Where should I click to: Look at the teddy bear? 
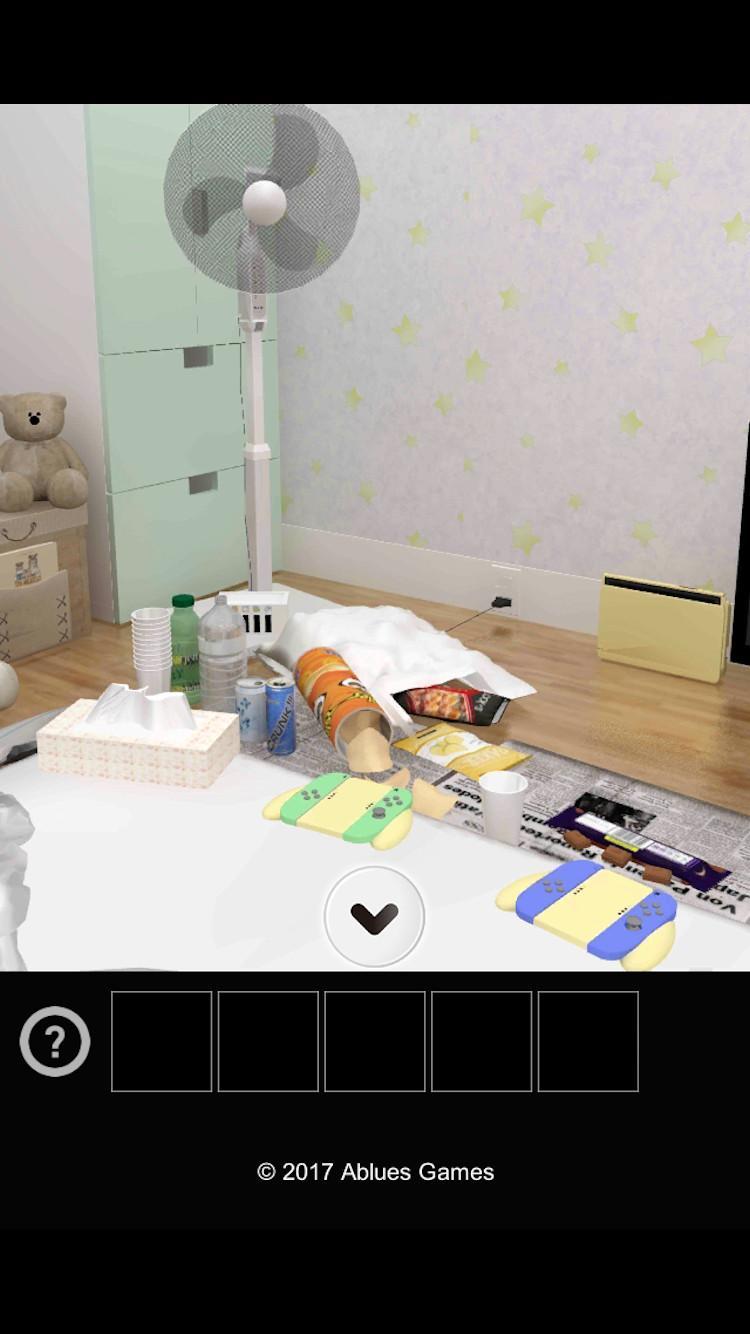pos(39,451)
